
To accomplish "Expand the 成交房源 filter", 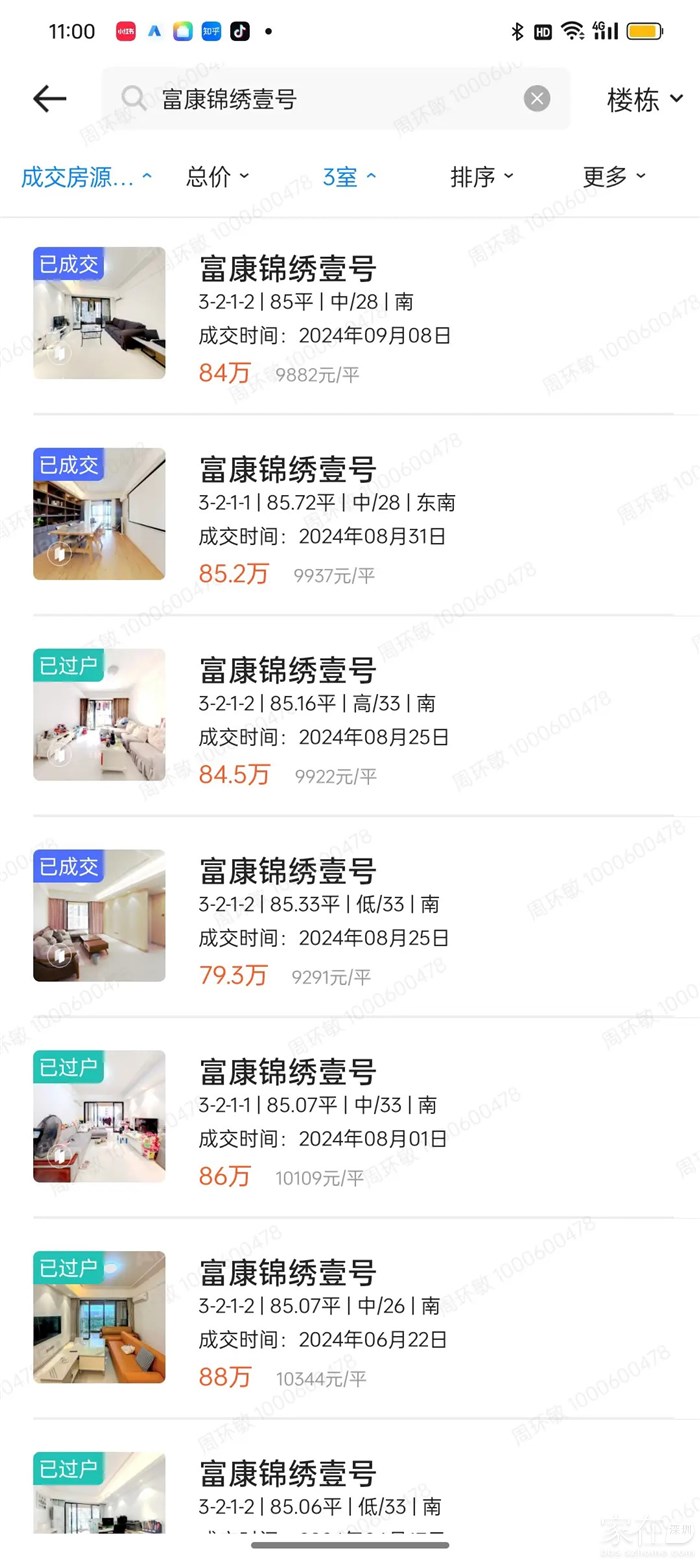I will (x=86, y=177).
